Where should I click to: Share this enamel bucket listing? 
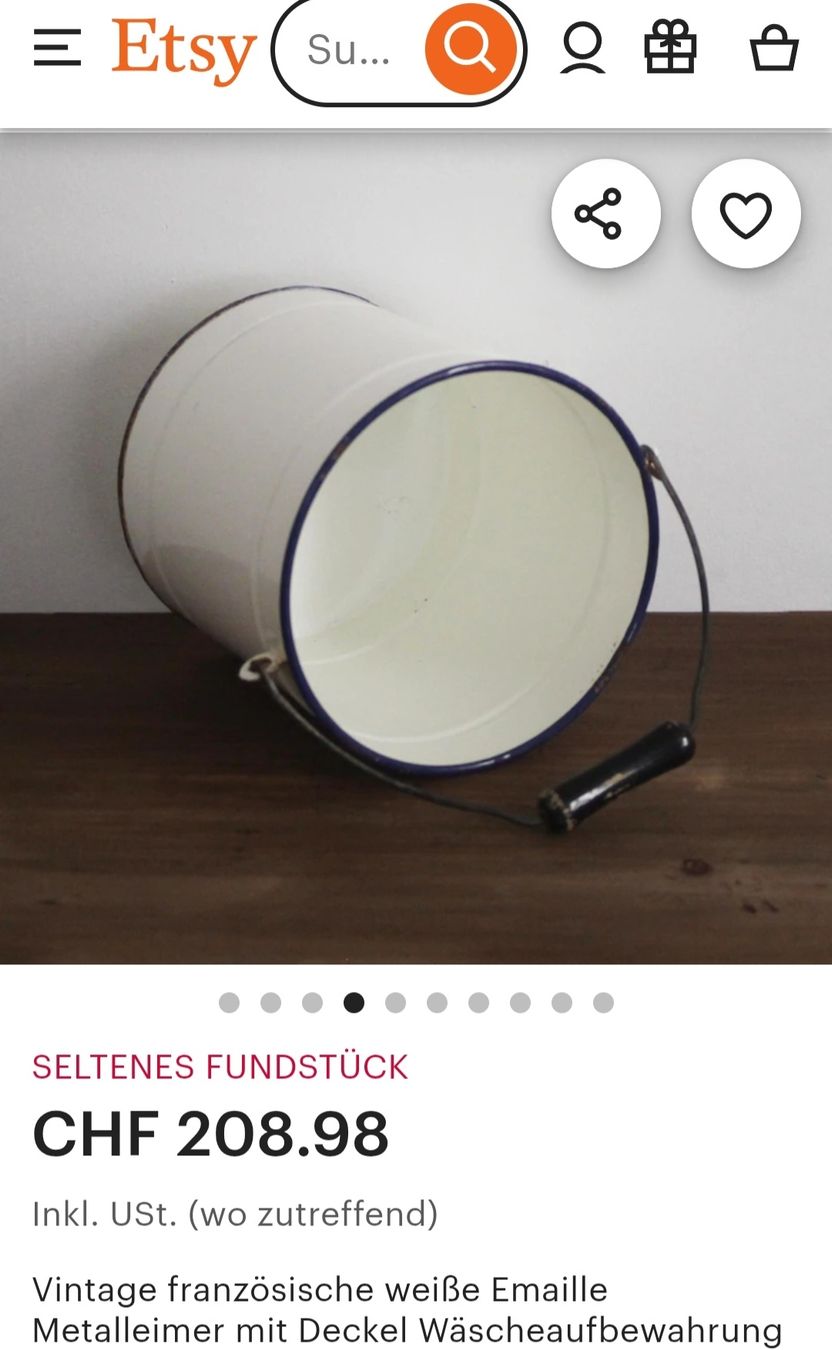pyautogui.click(x=606, y=214)
